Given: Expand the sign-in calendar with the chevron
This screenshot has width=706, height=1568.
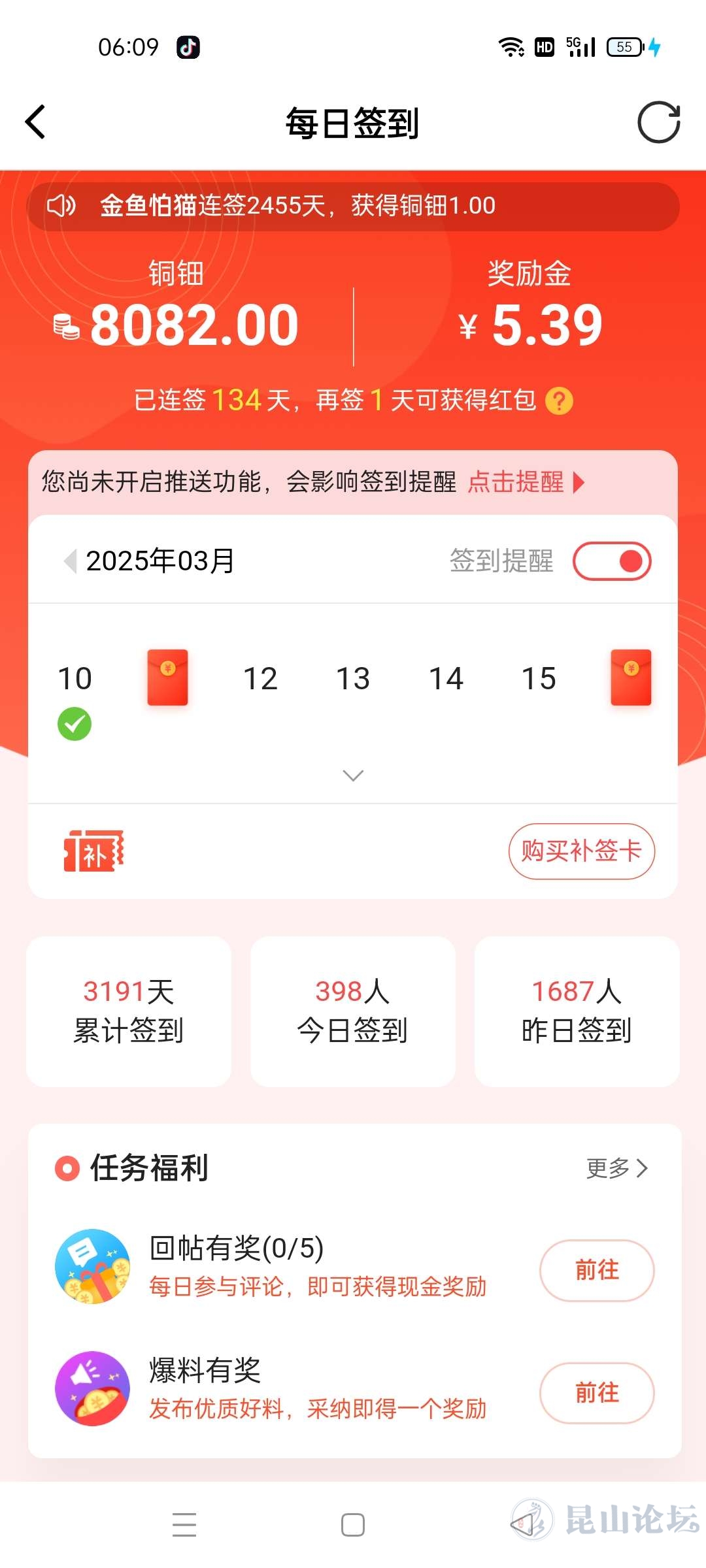Looking at the screenshot, I should pyautogui.click(x=353, y=776).
